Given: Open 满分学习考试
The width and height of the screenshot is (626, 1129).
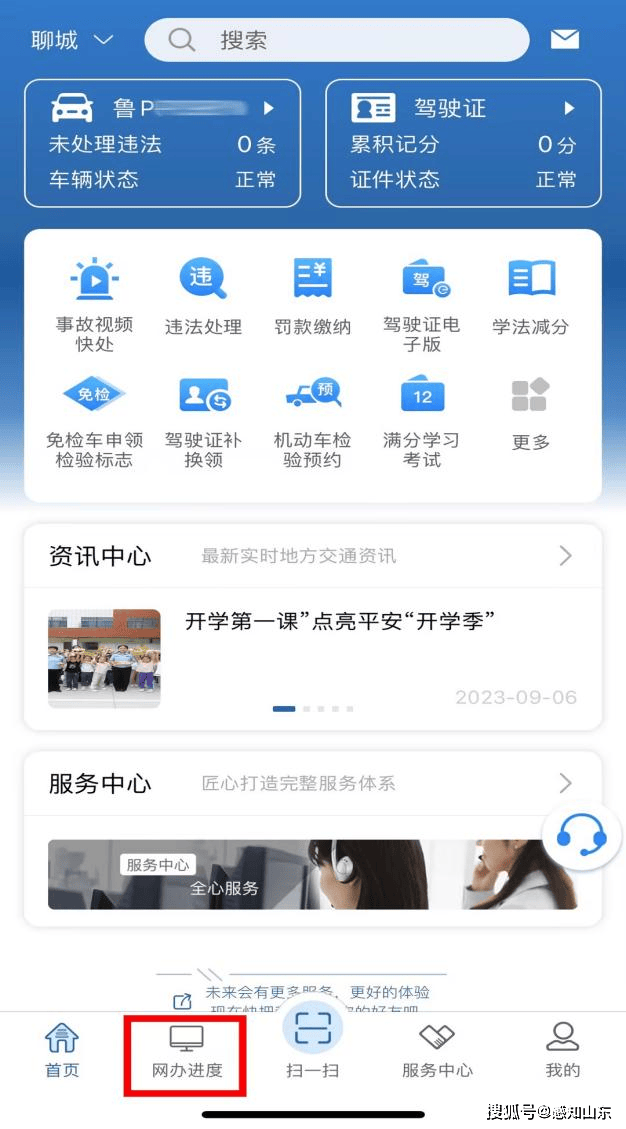Looking at the screenshot, I should (x=422, y=420).
